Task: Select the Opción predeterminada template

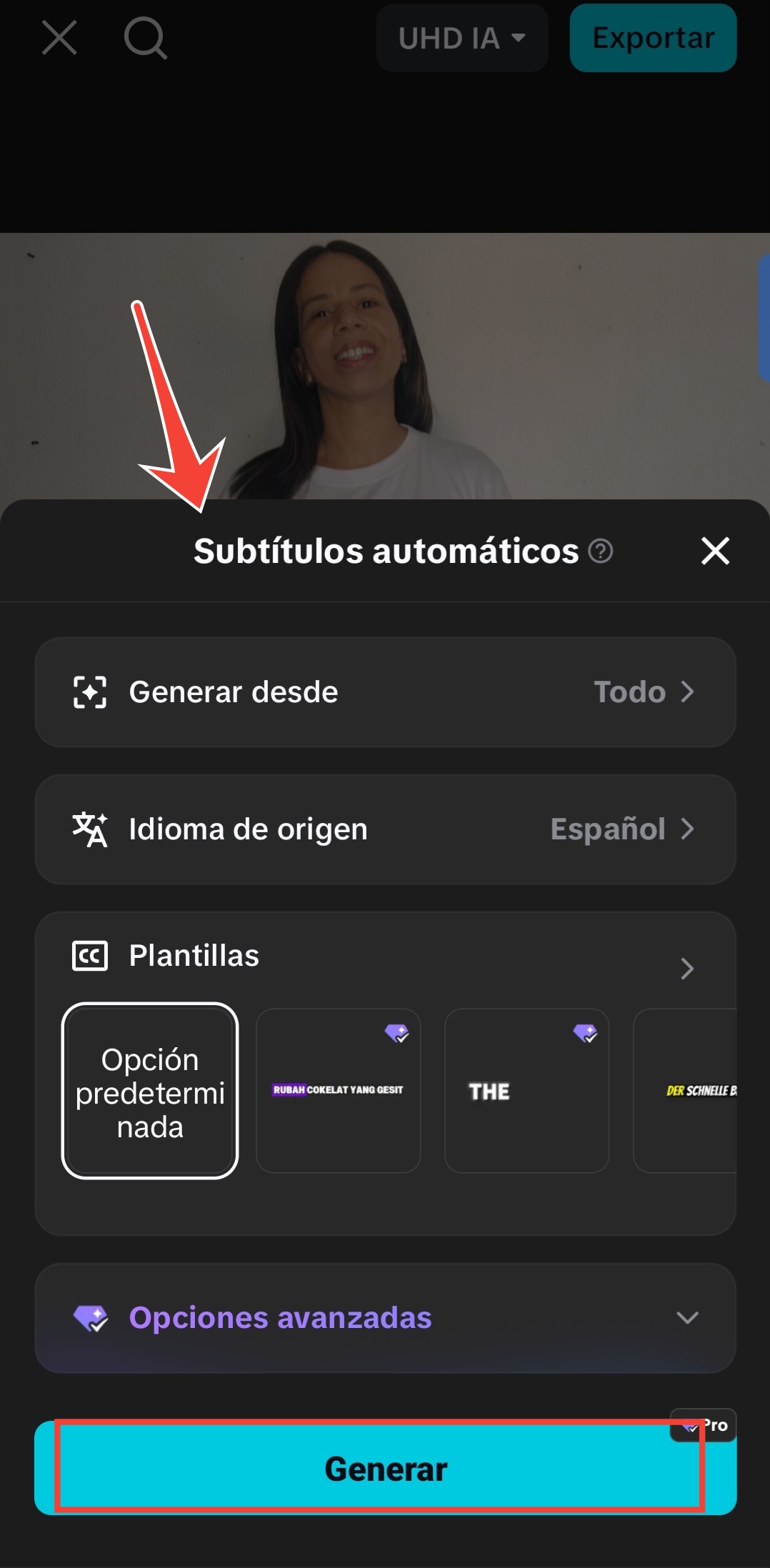Action: tap(150, 1091)
